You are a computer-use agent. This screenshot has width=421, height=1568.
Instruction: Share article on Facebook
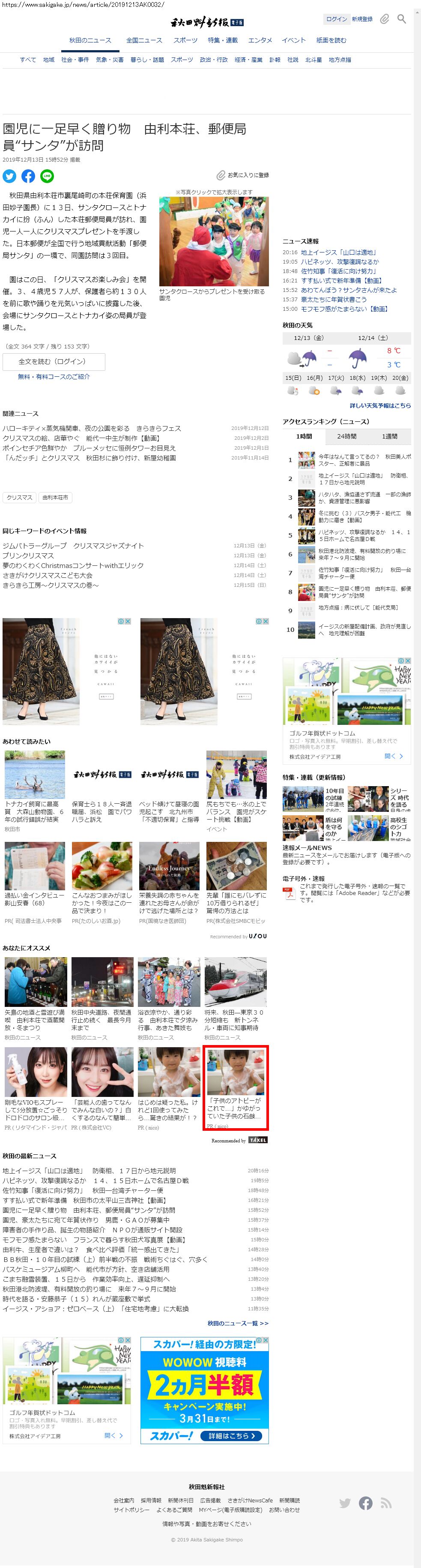[x=28, y=176]
